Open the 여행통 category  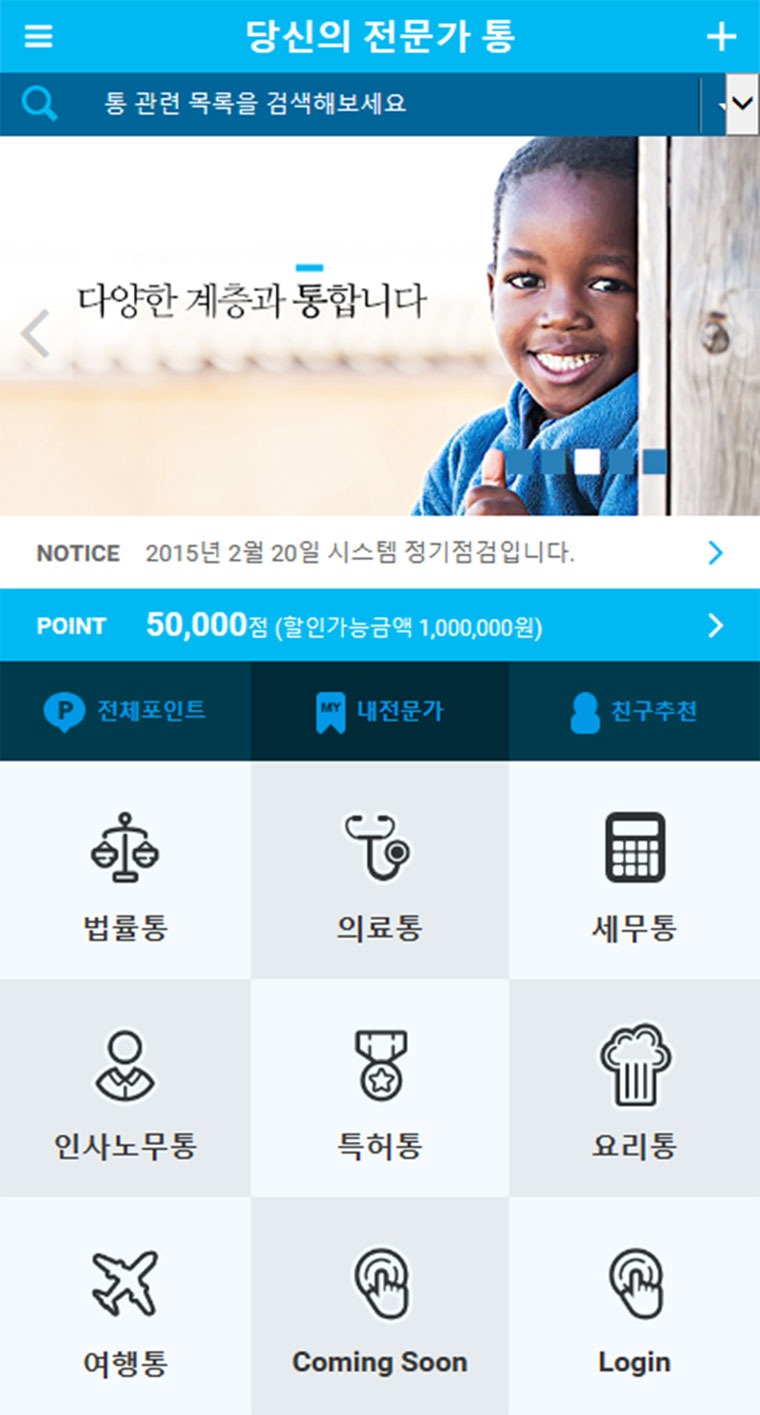coord(125,1305)
